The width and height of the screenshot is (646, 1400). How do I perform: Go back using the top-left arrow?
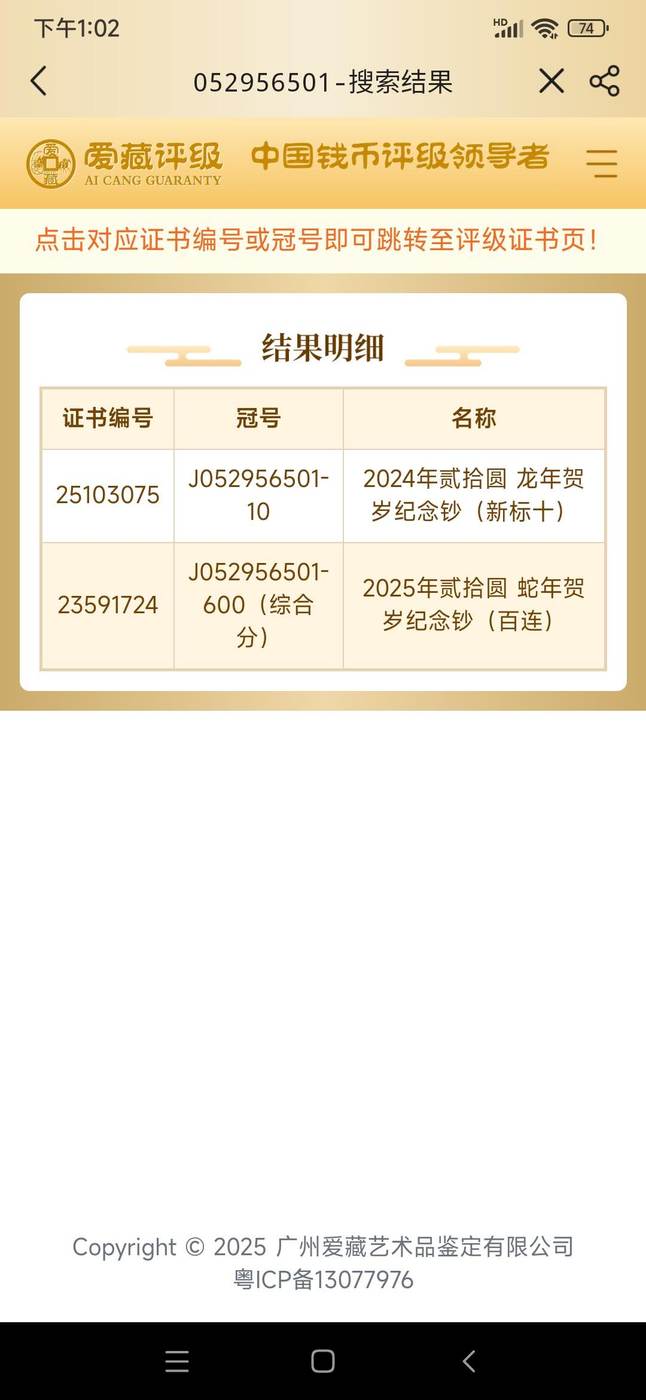38,81
